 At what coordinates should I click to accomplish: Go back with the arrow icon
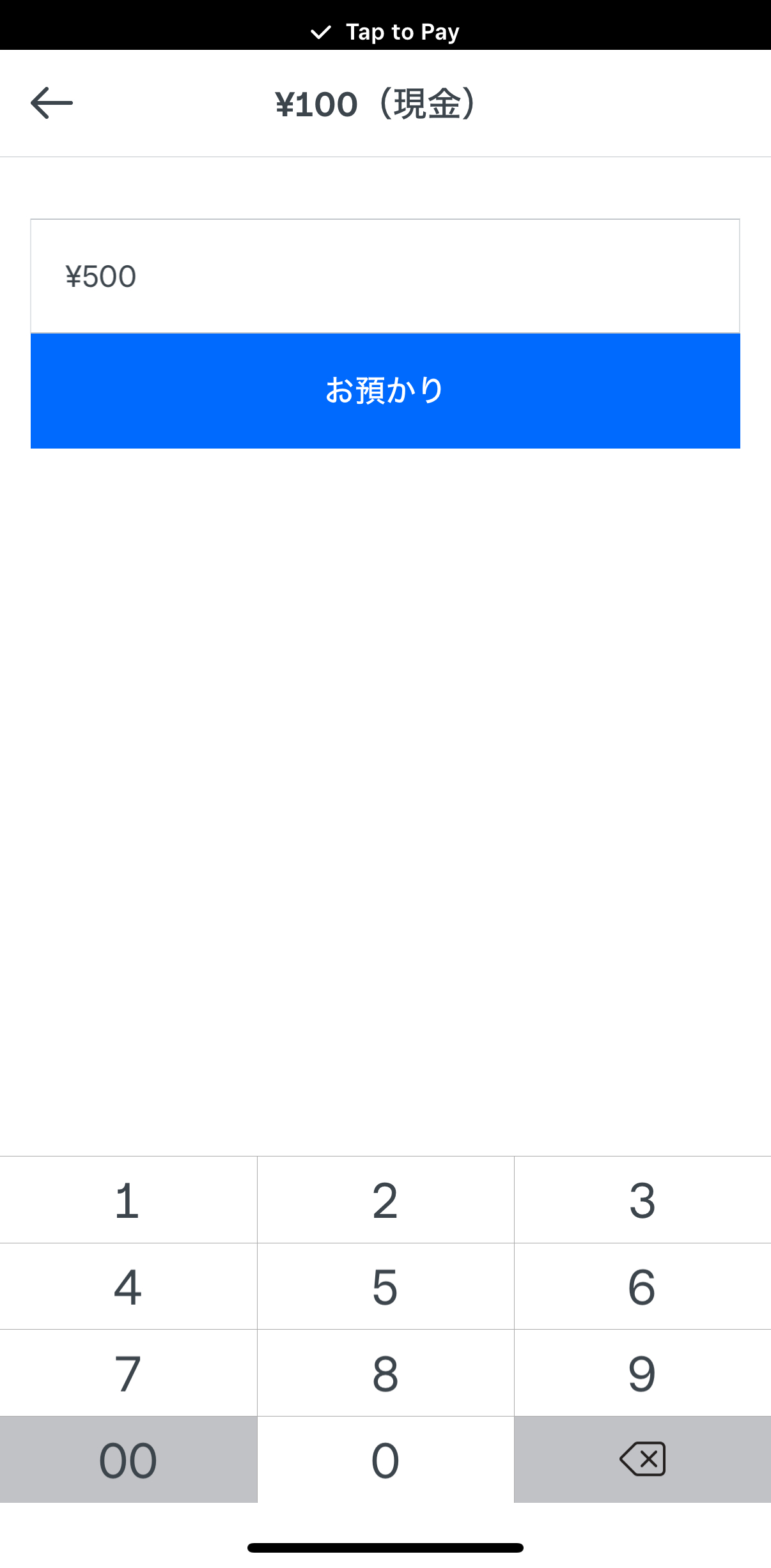pyautogui.click(x=52, y=103)
